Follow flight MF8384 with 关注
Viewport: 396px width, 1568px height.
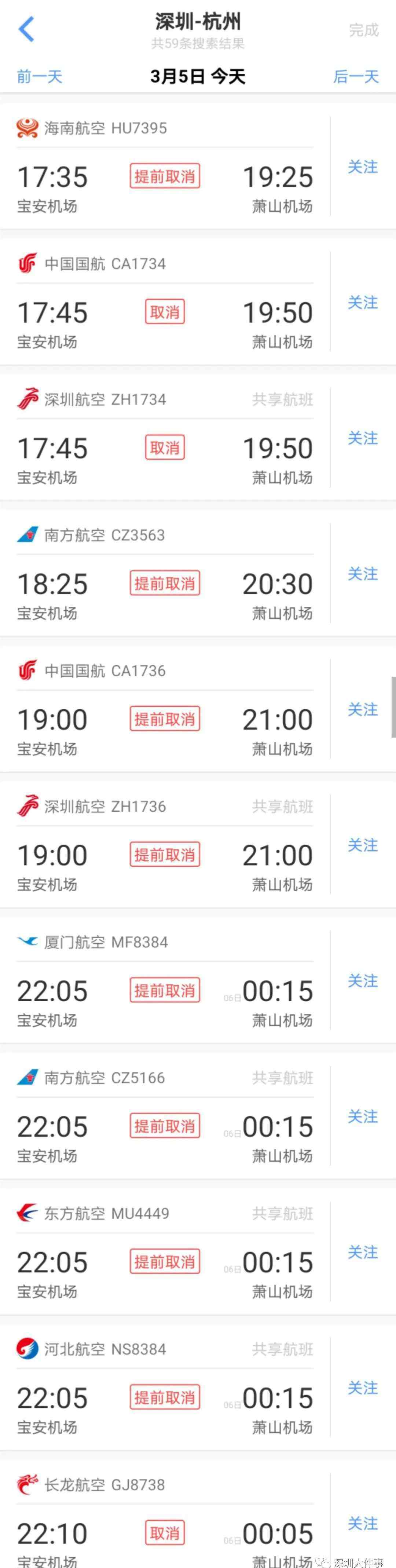point(363,981)
